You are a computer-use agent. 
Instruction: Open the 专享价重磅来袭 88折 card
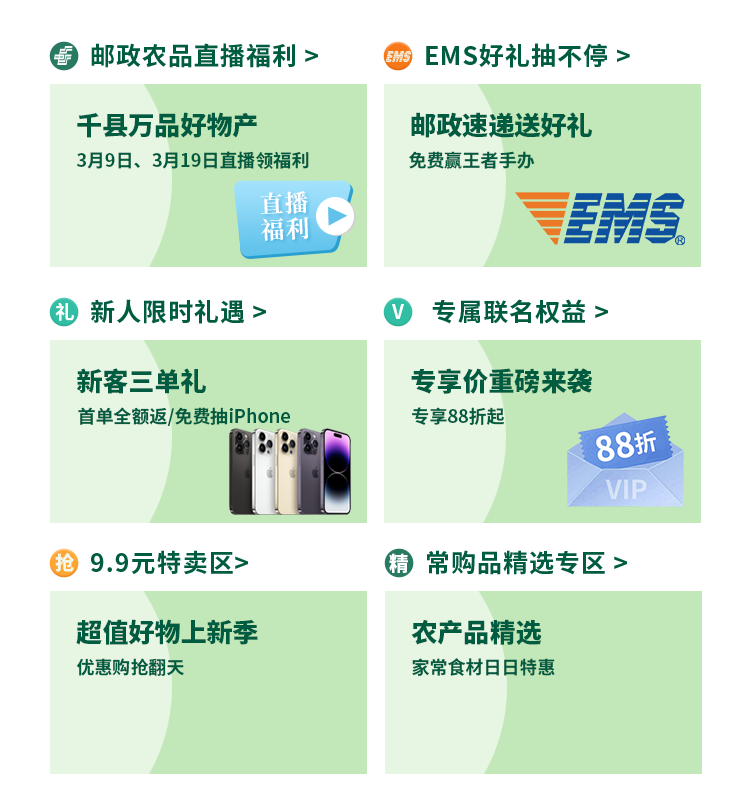point(542,431)
